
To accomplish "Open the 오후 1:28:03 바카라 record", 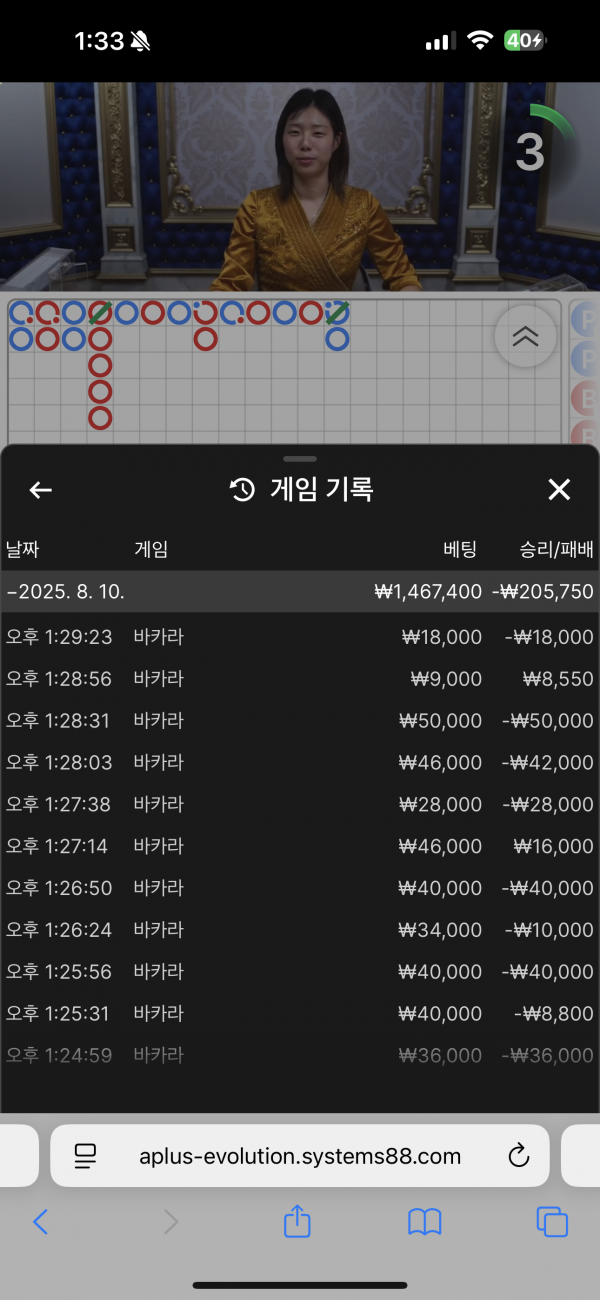I will pyautogui.click(x=300, y=763).
